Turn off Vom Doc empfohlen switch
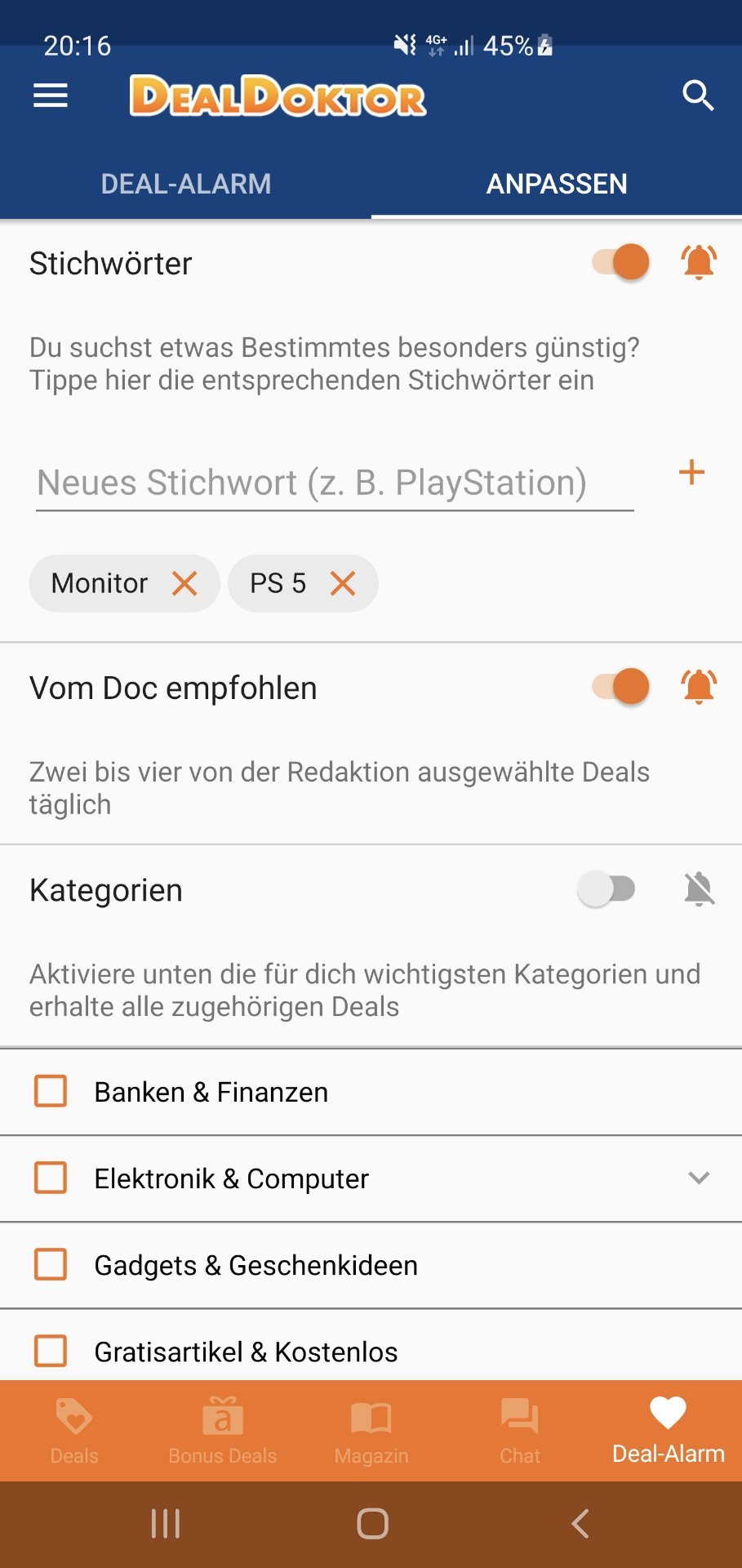 (x=620, y=686)
